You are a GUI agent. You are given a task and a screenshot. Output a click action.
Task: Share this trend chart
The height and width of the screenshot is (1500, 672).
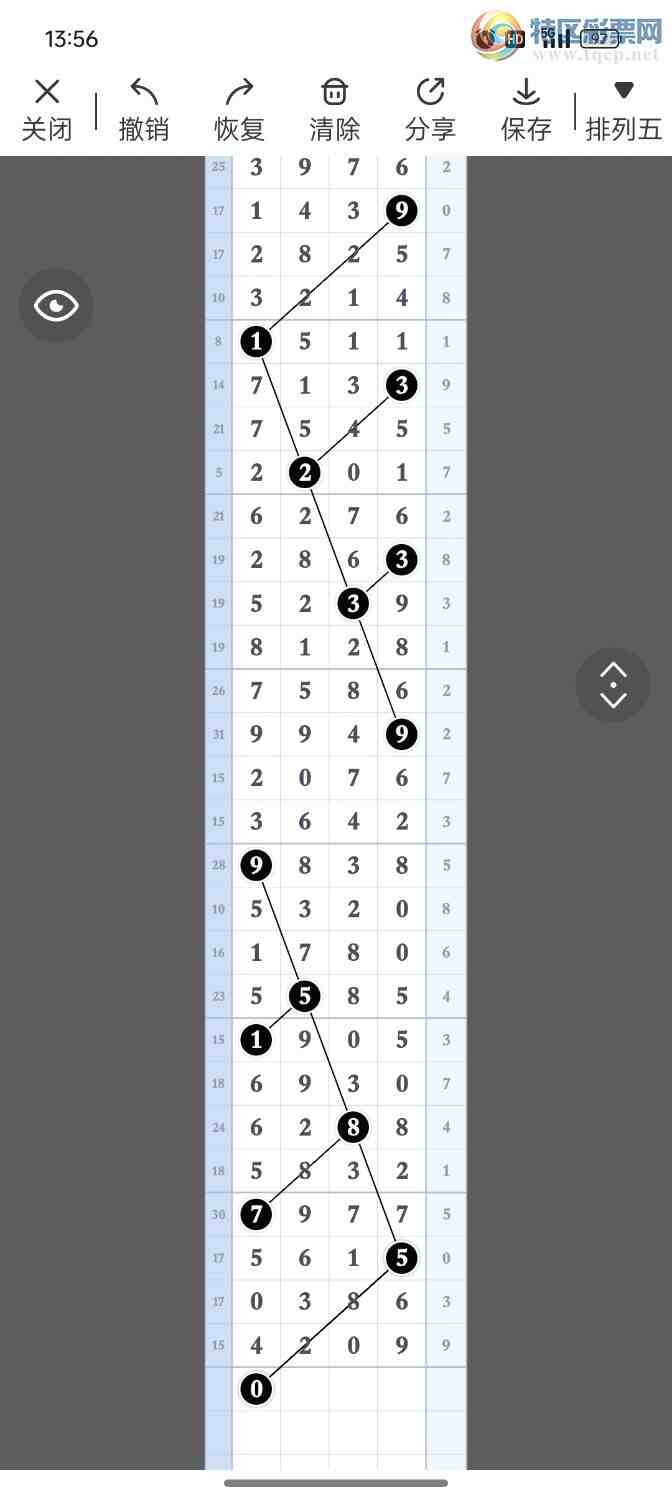coord(430,110)
